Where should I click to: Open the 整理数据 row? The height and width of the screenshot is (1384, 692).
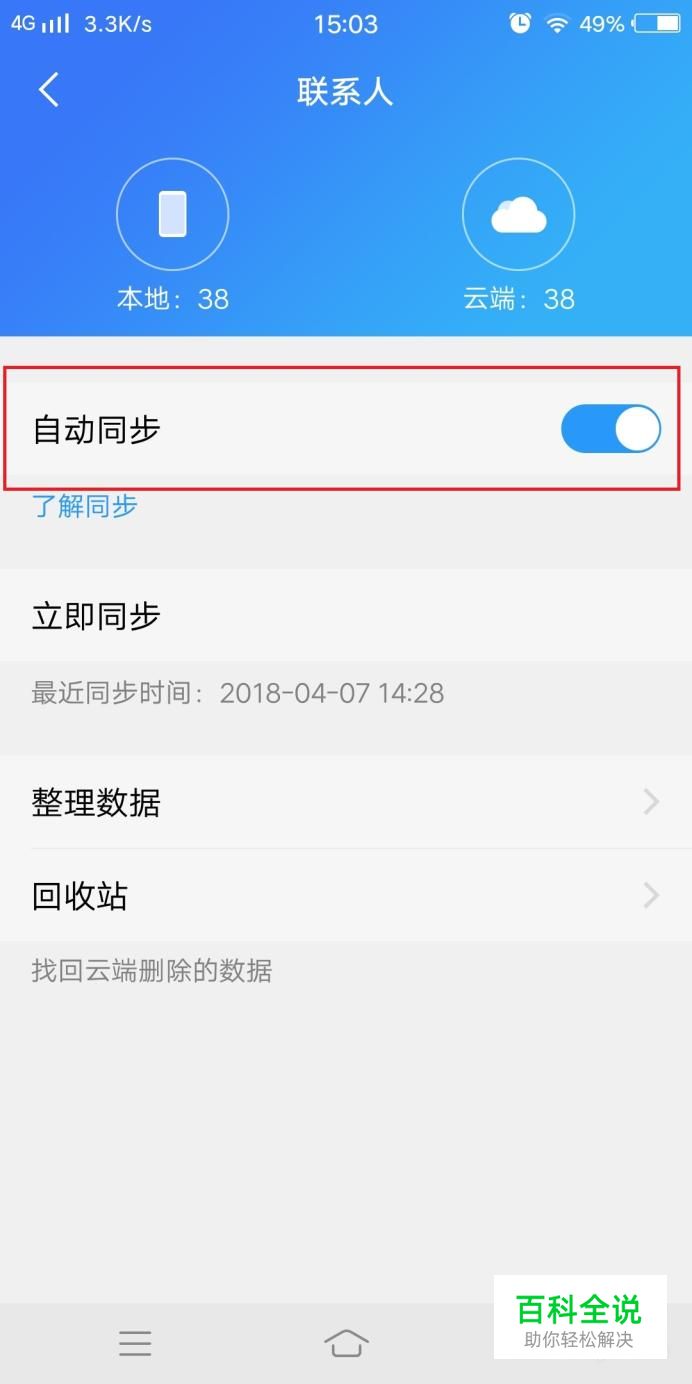coord(346,802)
